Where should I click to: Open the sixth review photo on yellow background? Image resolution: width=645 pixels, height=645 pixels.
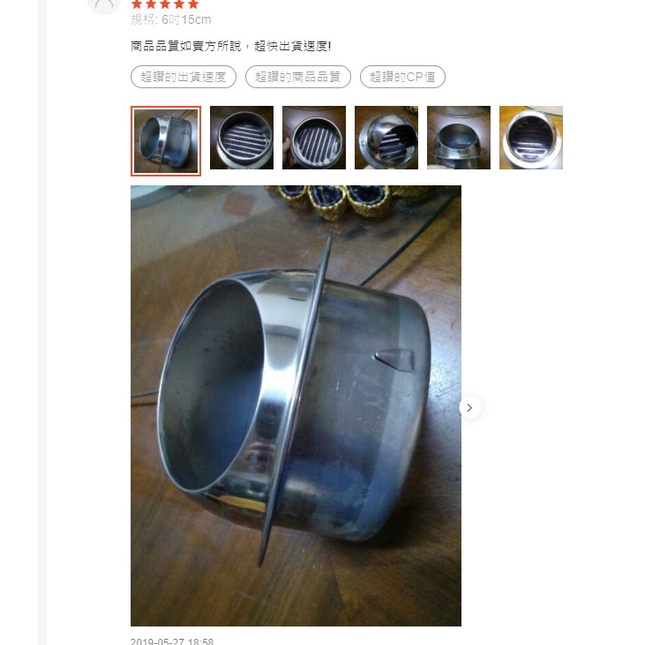(x=531, y=137)
